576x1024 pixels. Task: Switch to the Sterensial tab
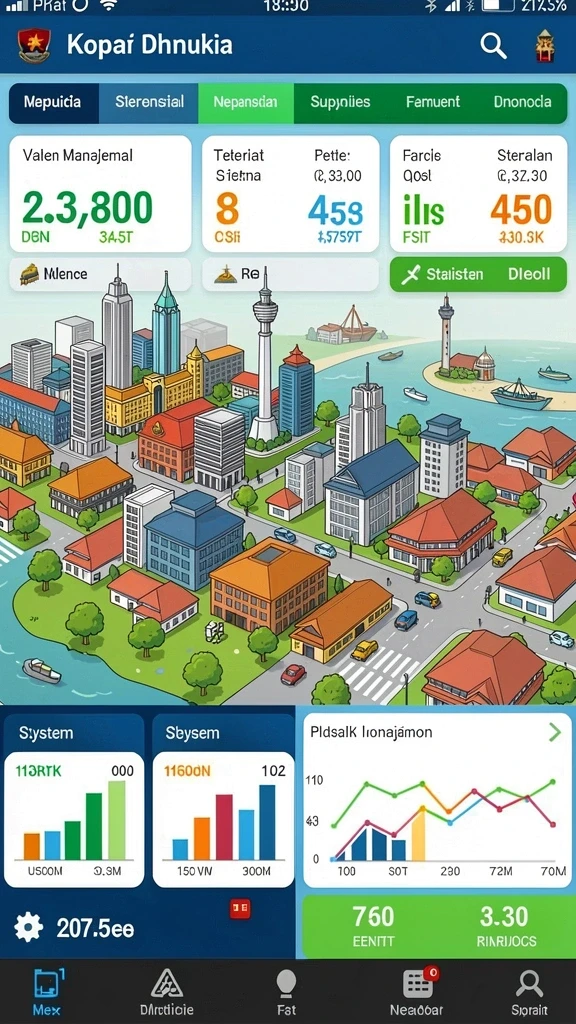pos(149,103)
